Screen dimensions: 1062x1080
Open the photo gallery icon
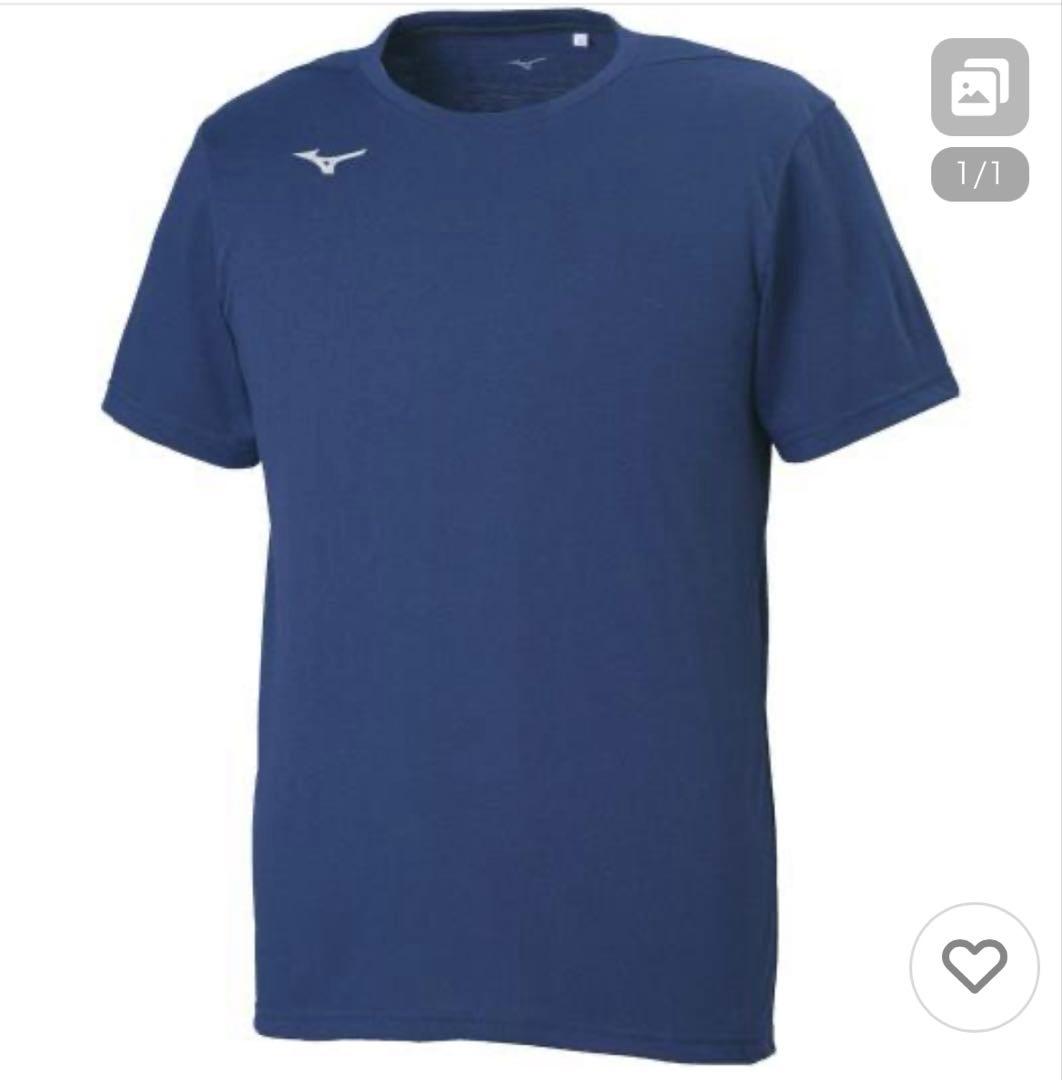coord(979,87)
